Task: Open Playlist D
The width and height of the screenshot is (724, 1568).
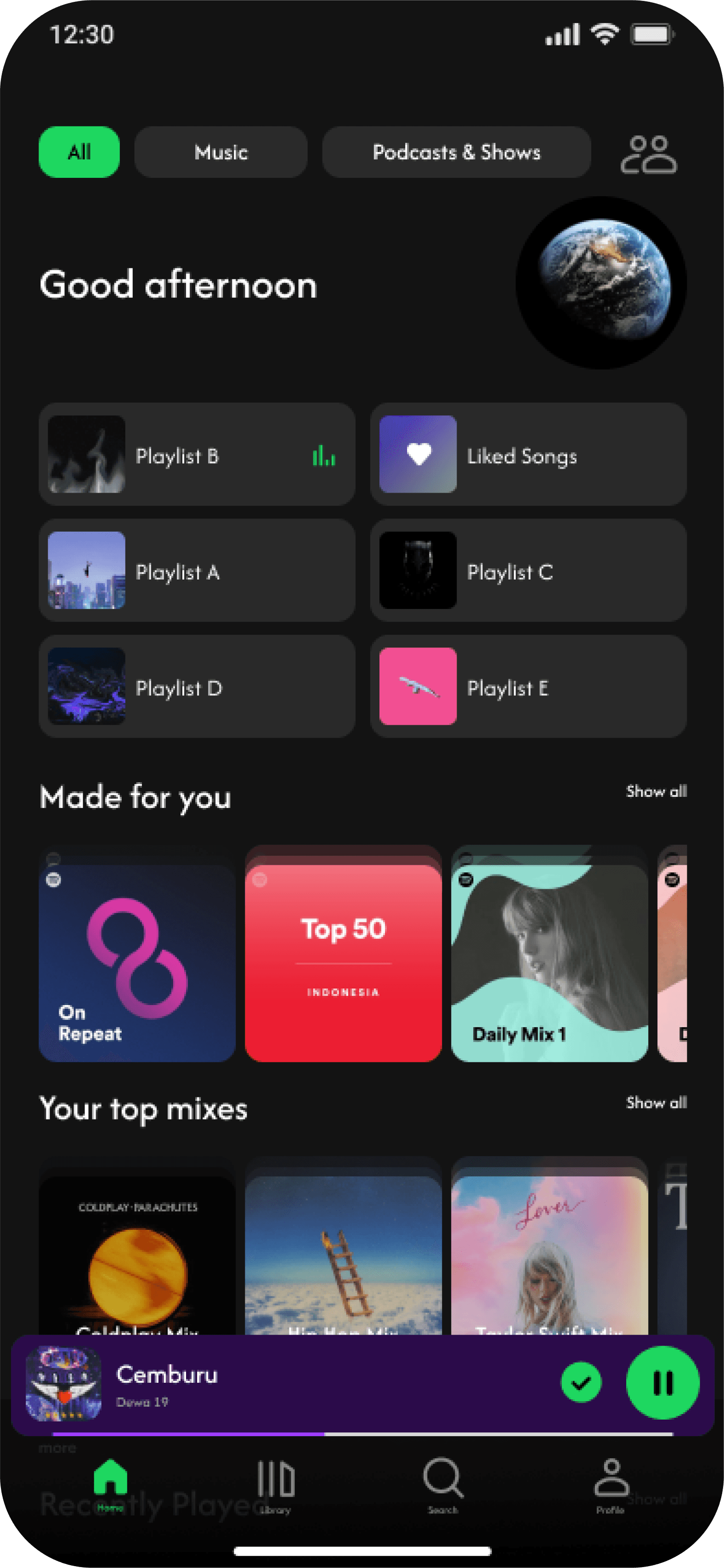Action: (x=197, y=687)
